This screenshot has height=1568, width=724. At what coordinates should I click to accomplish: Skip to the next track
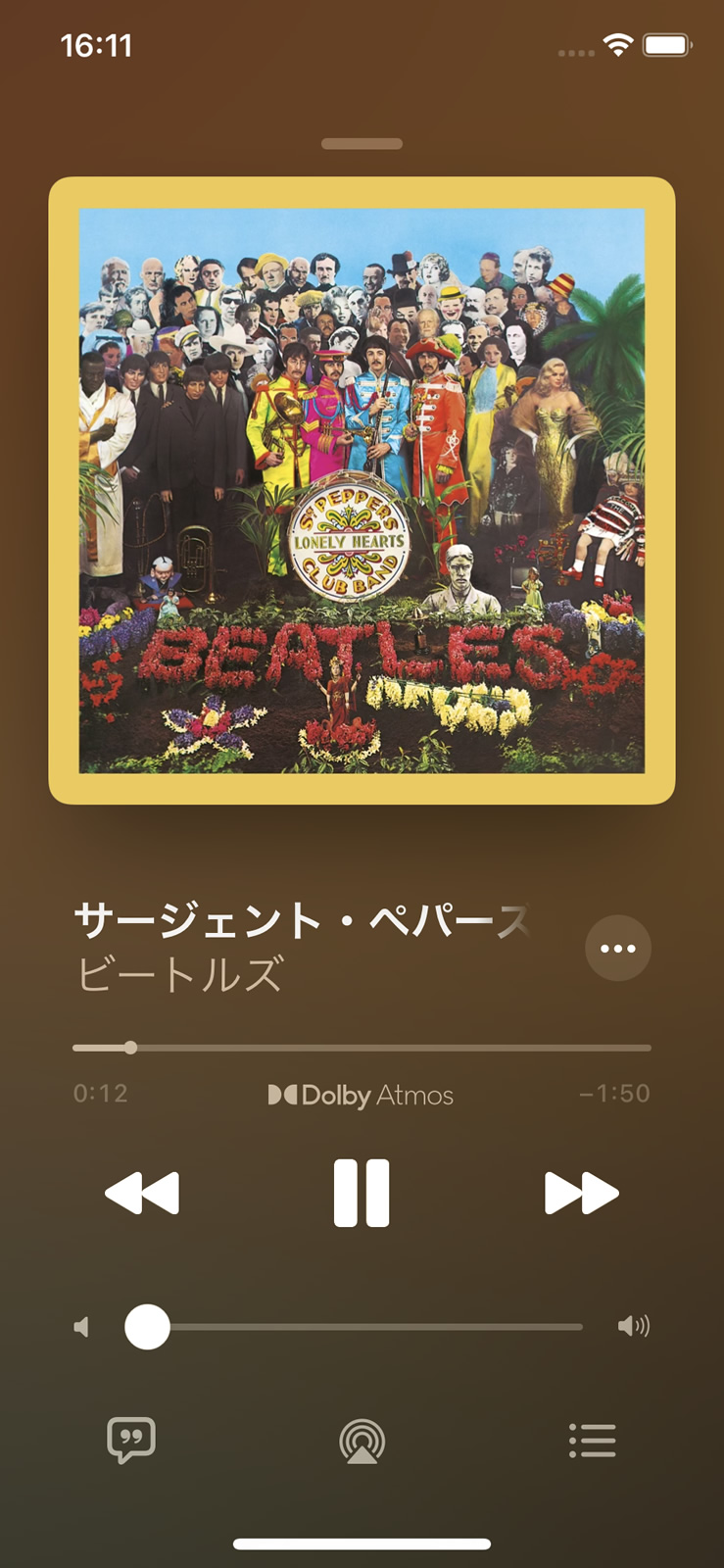point(581,1193)
